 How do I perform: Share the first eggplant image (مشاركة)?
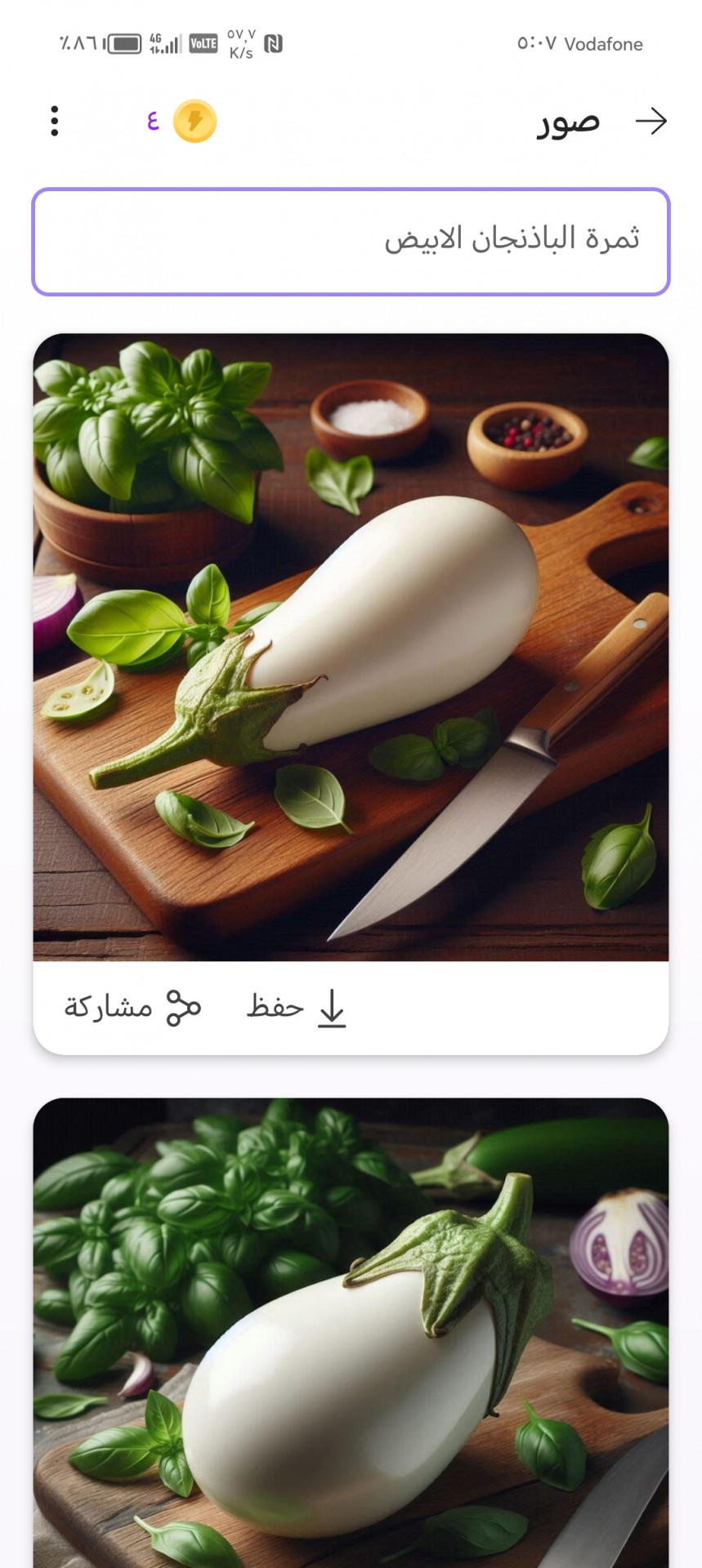[x=132, y=1007]
